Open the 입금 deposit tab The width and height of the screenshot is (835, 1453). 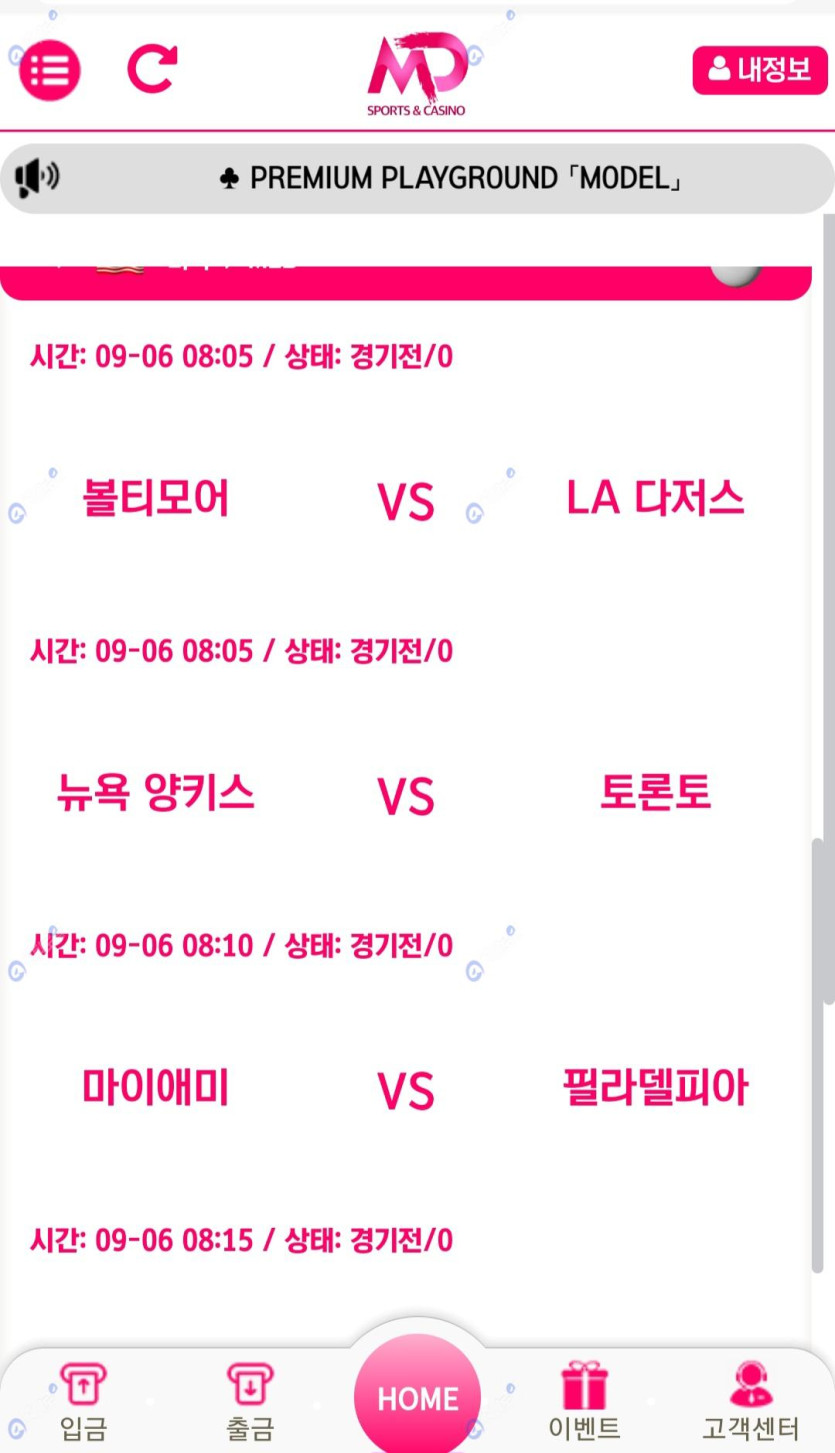84,1401
